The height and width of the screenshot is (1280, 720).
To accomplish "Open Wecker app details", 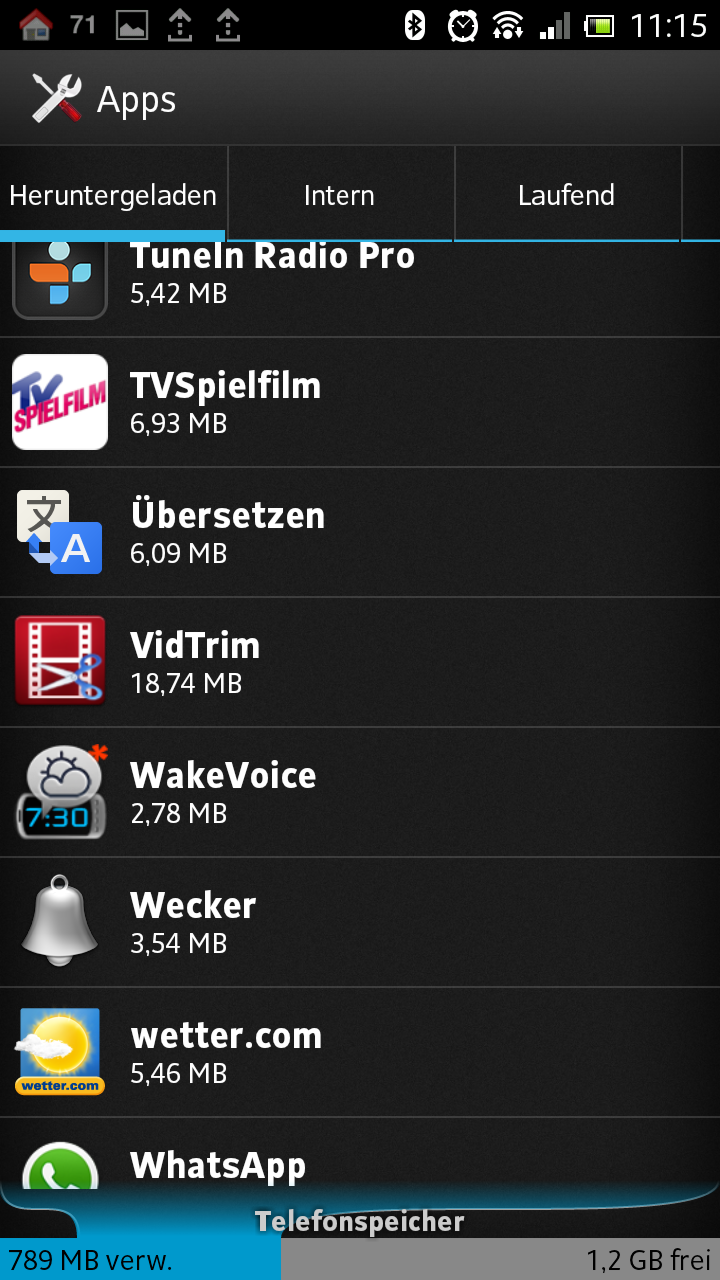I will click(360, 922).
